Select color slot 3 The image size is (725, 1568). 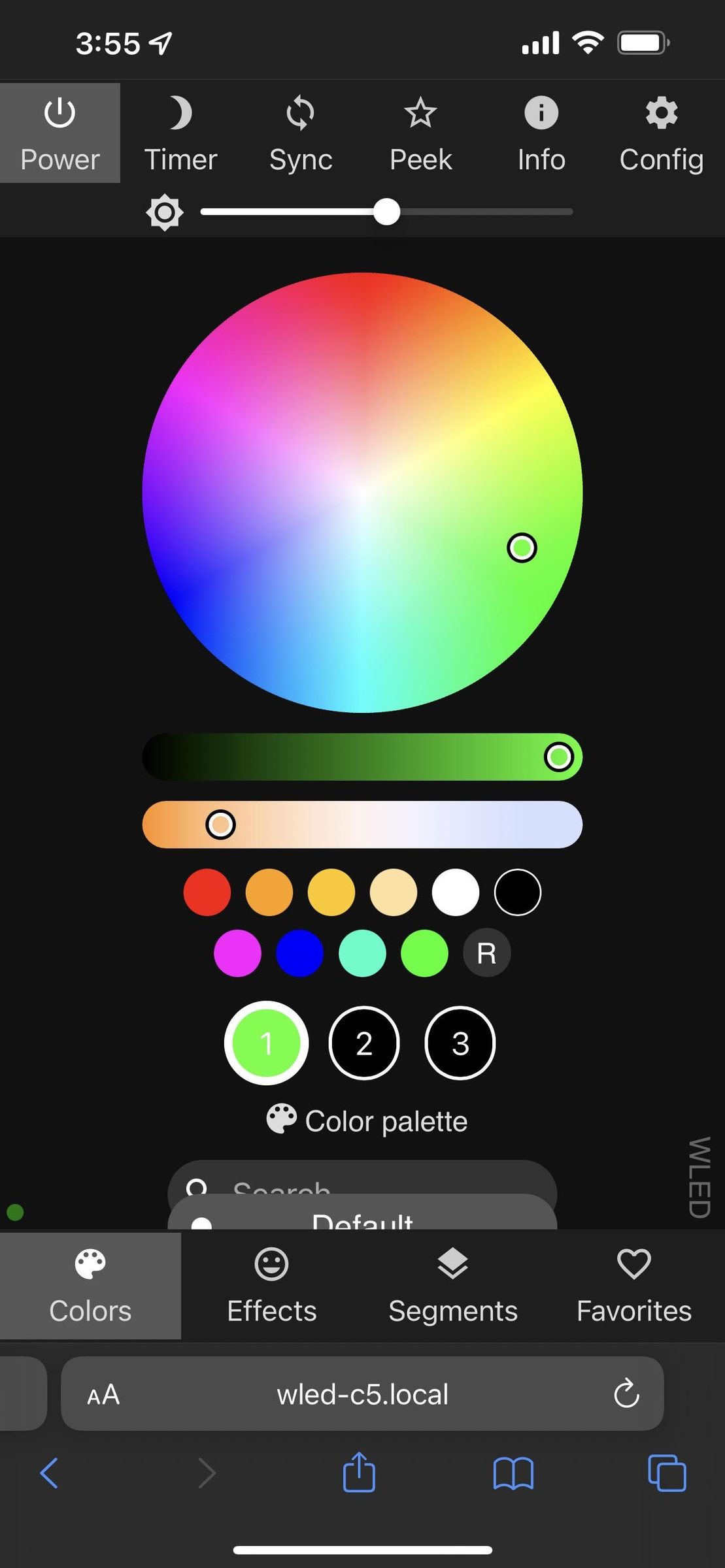tap(460, 1043)
